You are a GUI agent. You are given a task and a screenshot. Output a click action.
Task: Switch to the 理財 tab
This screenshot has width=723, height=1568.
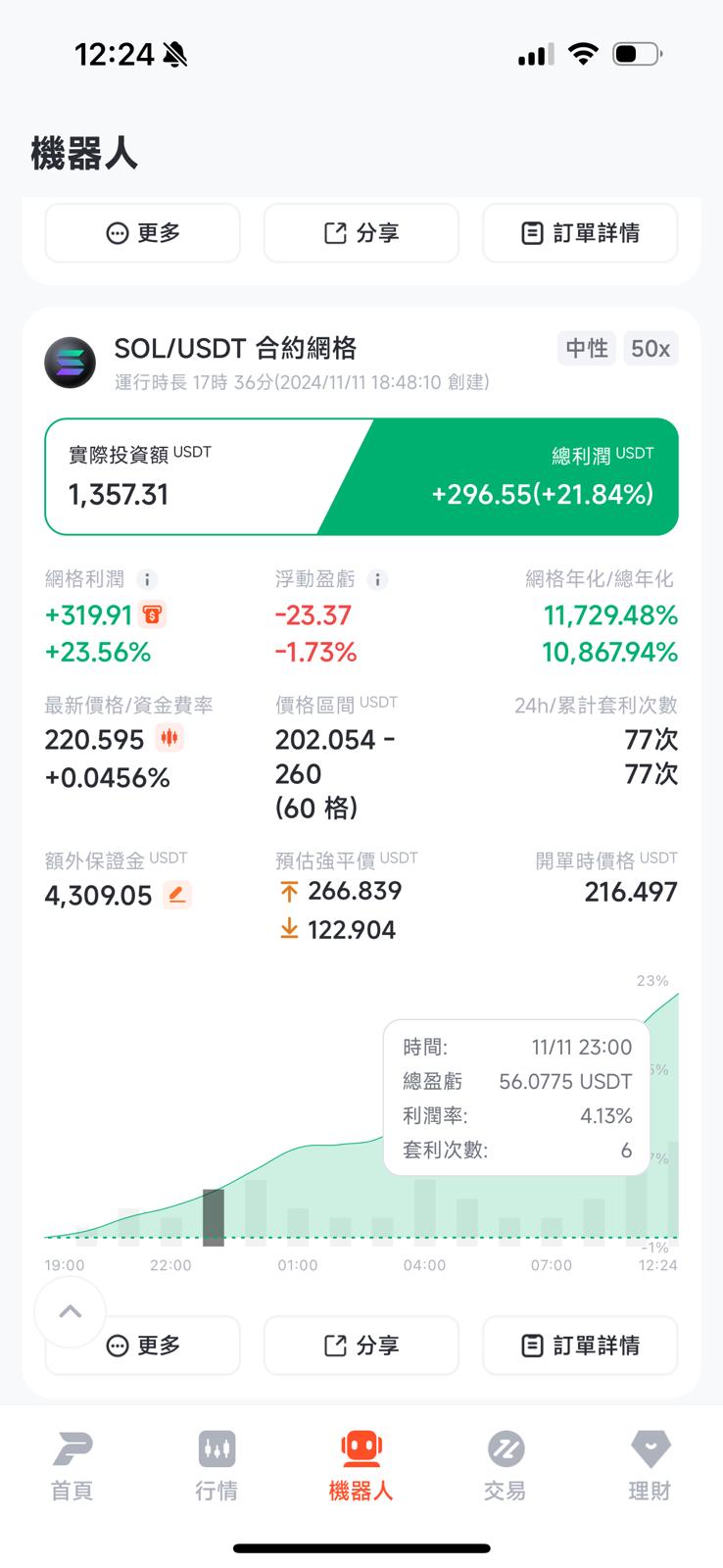(650, 1465)
